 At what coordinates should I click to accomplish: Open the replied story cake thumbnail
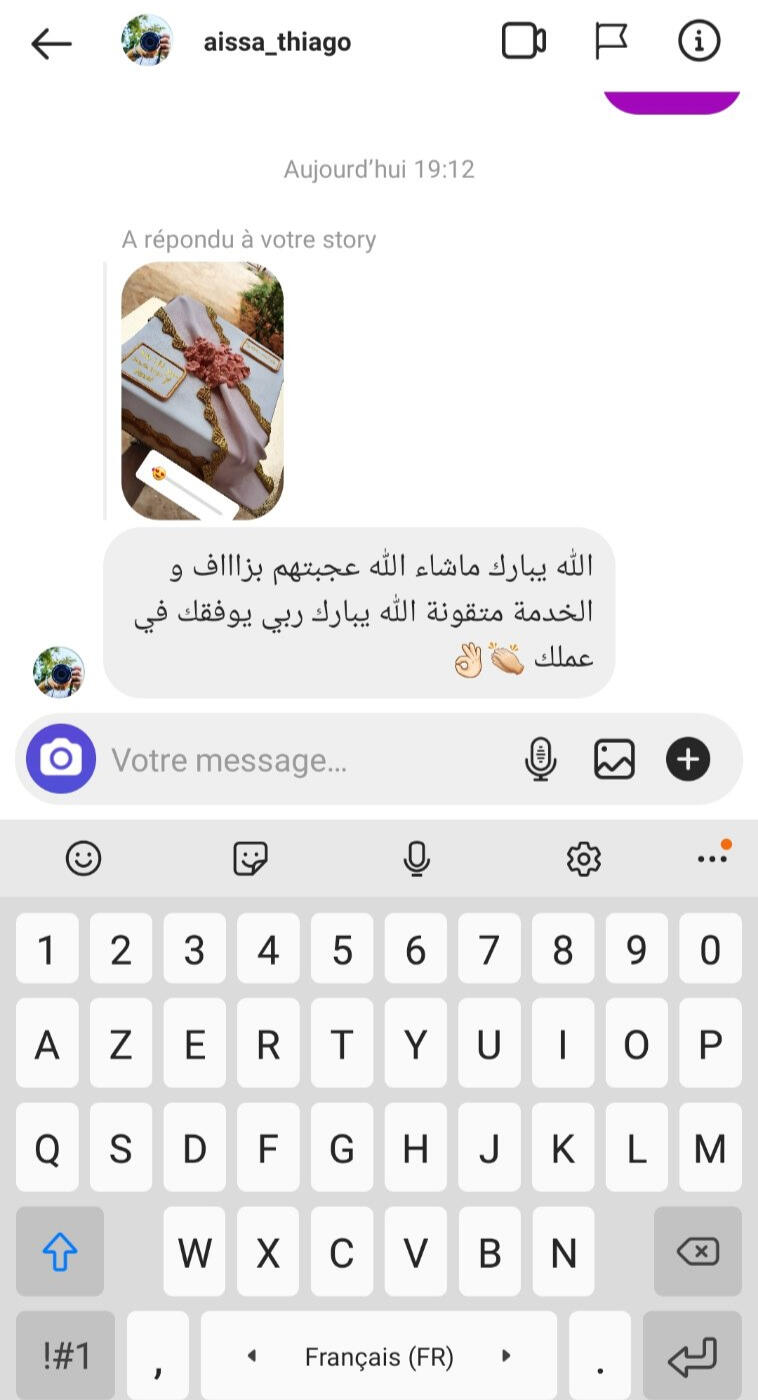click(202, 391)
